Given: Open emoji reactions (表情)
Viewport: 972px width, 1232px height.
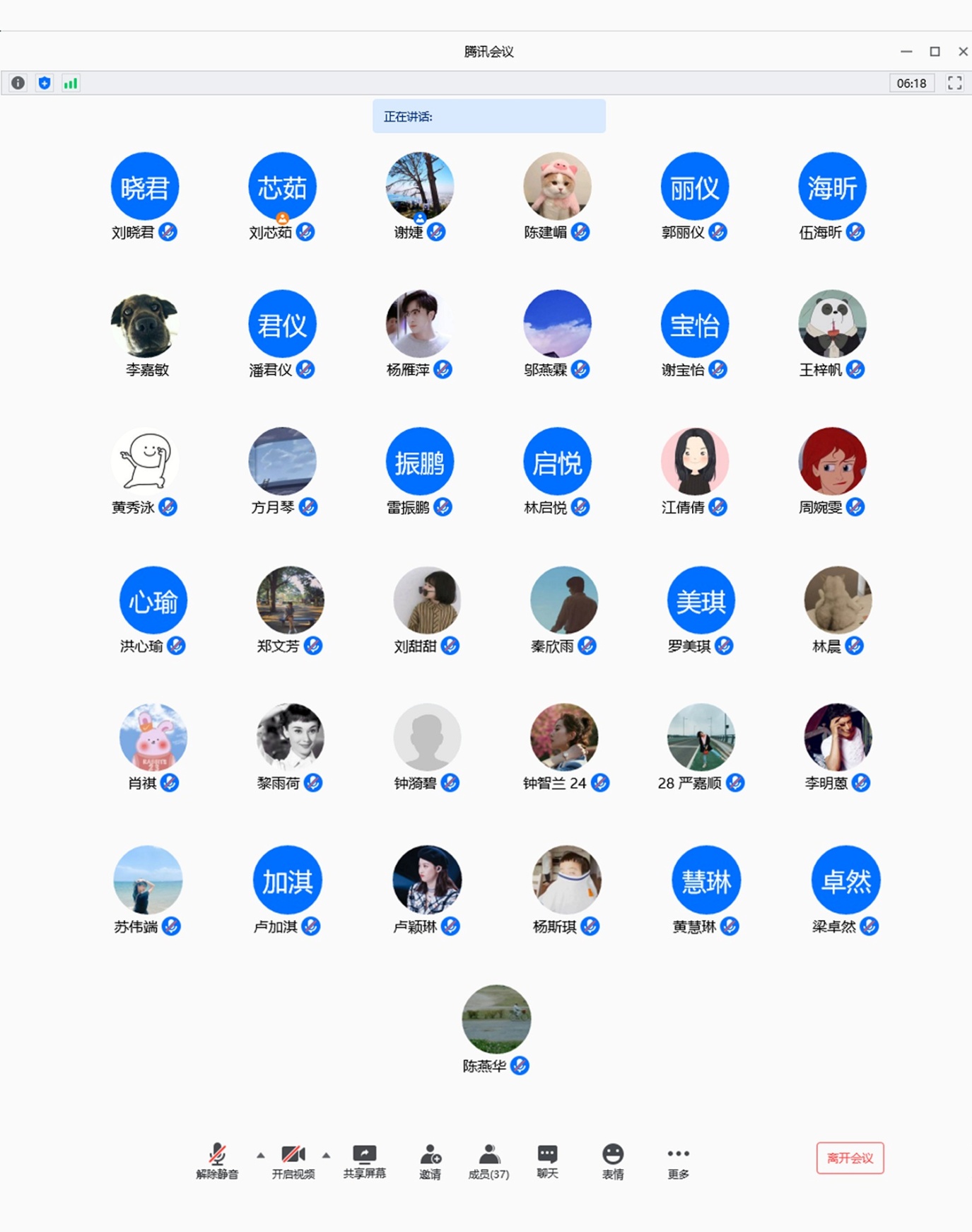Looking at the screenshot, I should [612, 1160].
